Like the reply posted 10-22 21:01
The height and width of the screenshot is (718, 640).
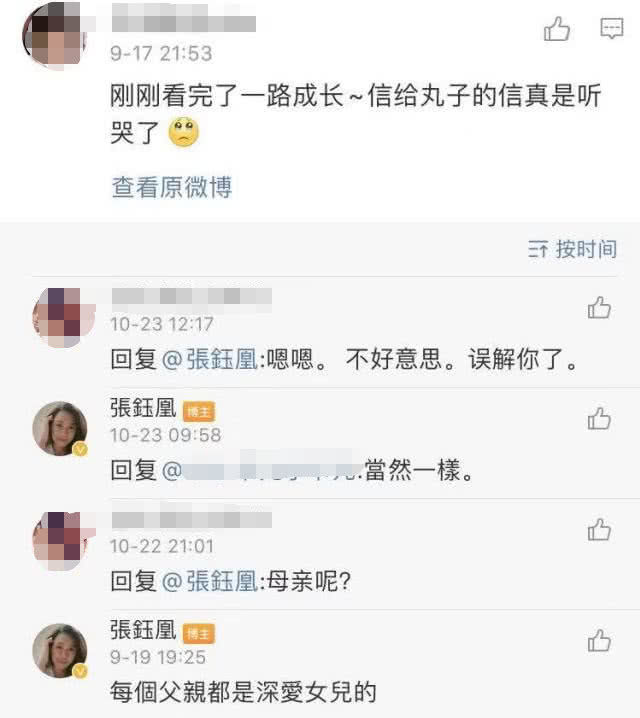(599, 528)
